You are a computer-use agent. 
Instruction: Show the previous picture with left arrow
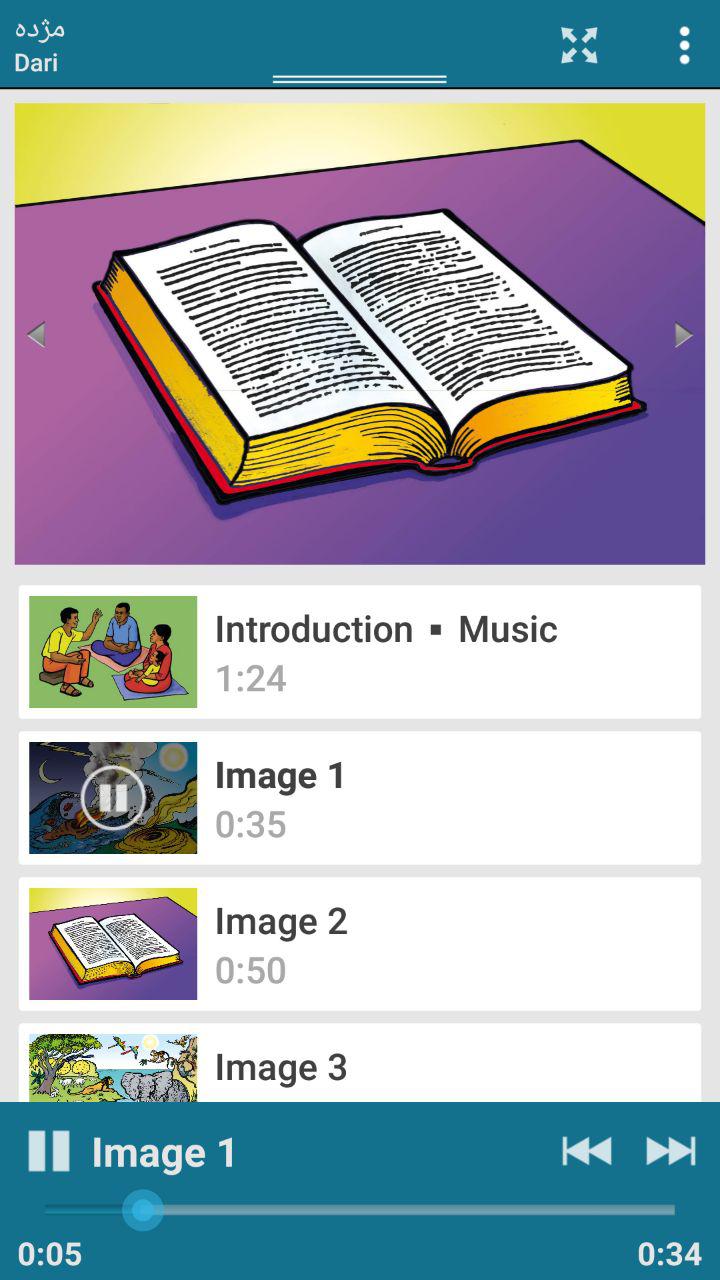pyautogui.click(x=37, y=335)
